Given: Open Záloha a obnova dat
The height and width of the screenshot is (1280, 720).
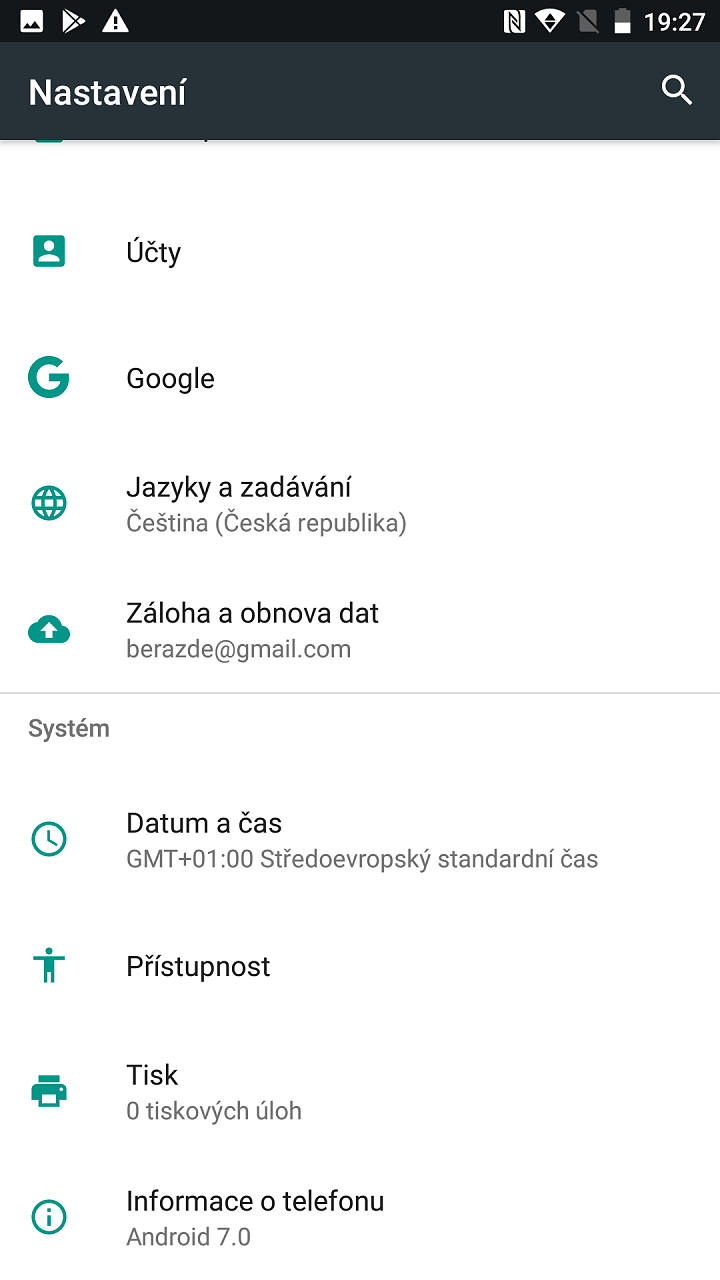Looking at the screenshot, I should [x=360, y=630].
